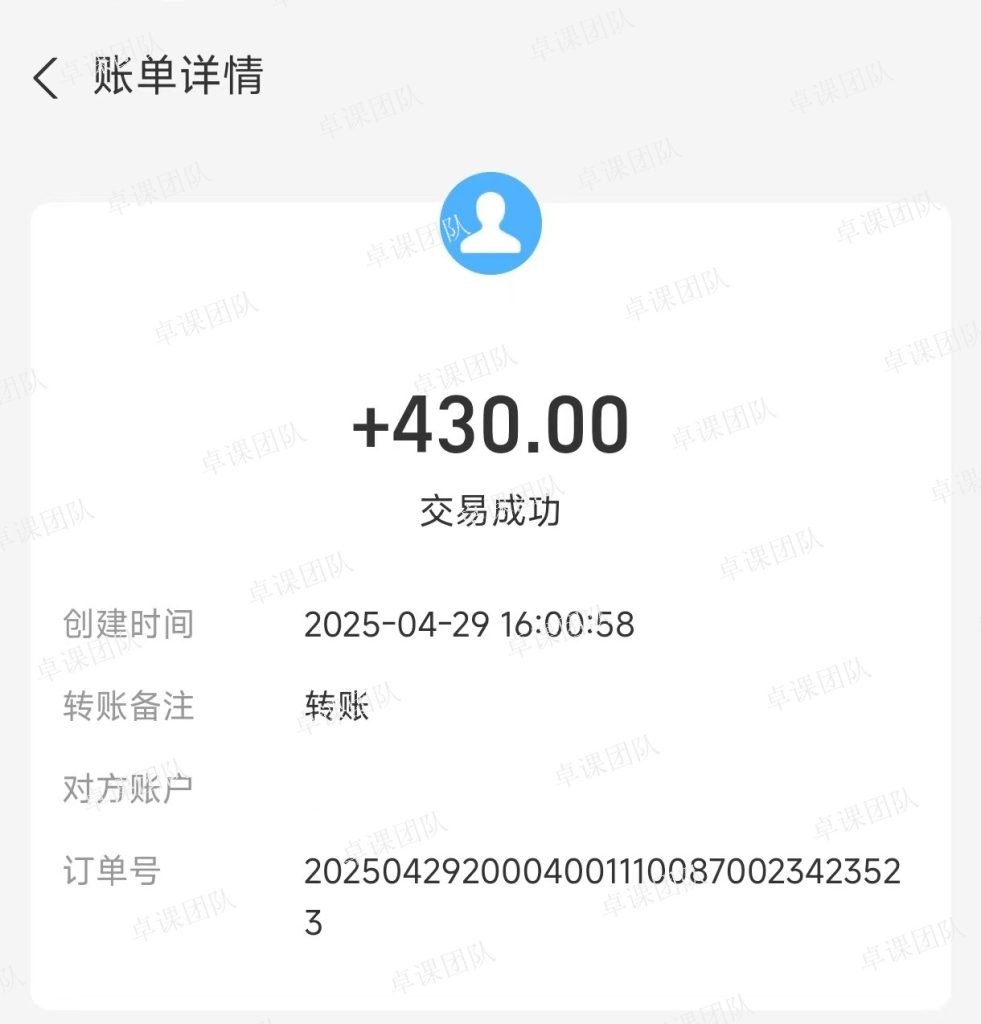Screen dimensions: 981x1024
Task: Tap the person silhouette inside the blue circle
Action: click(x=490, y=222)
